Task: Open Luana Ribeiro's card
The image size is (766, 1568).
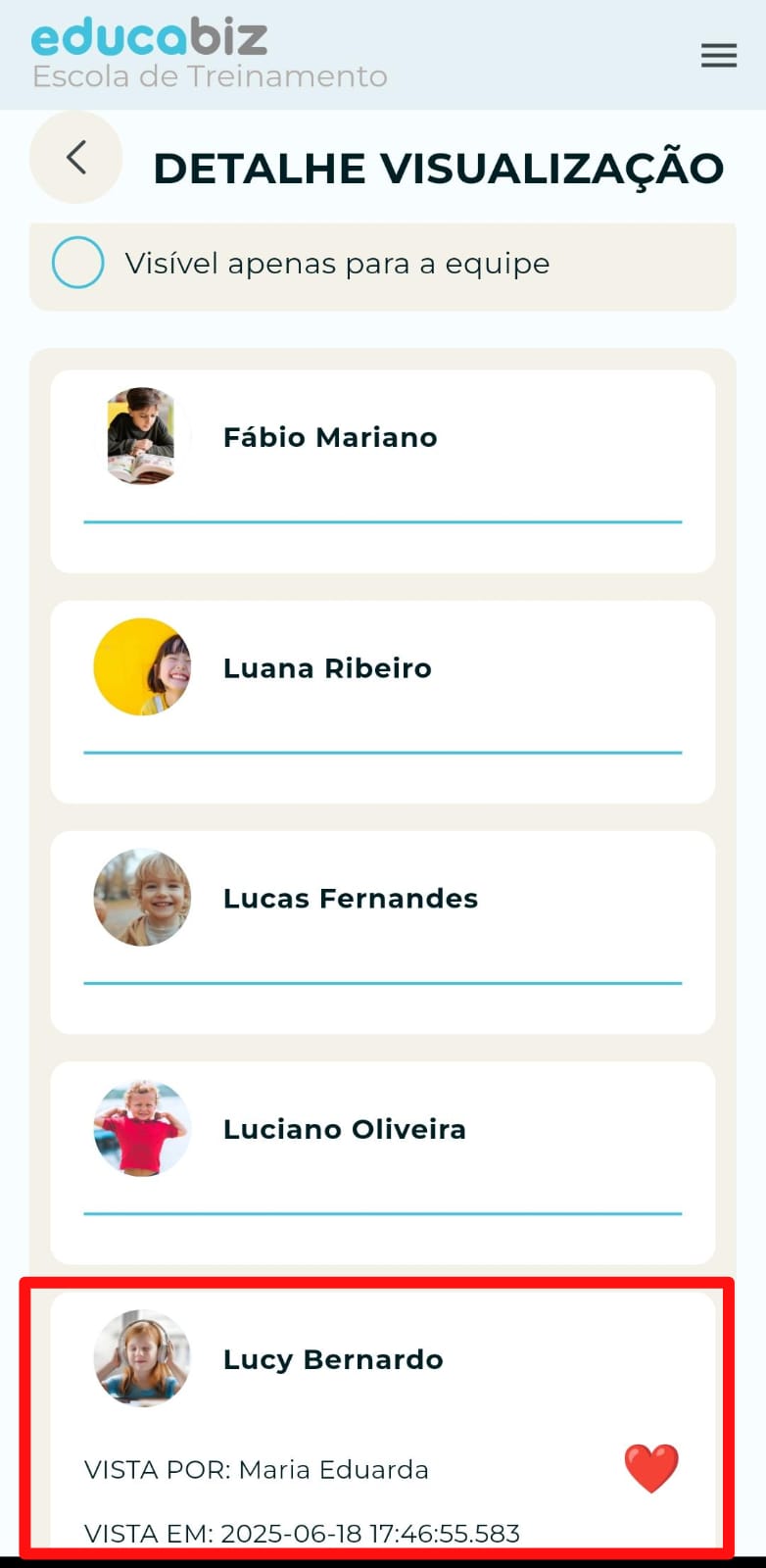Action: tap(382, 701)
